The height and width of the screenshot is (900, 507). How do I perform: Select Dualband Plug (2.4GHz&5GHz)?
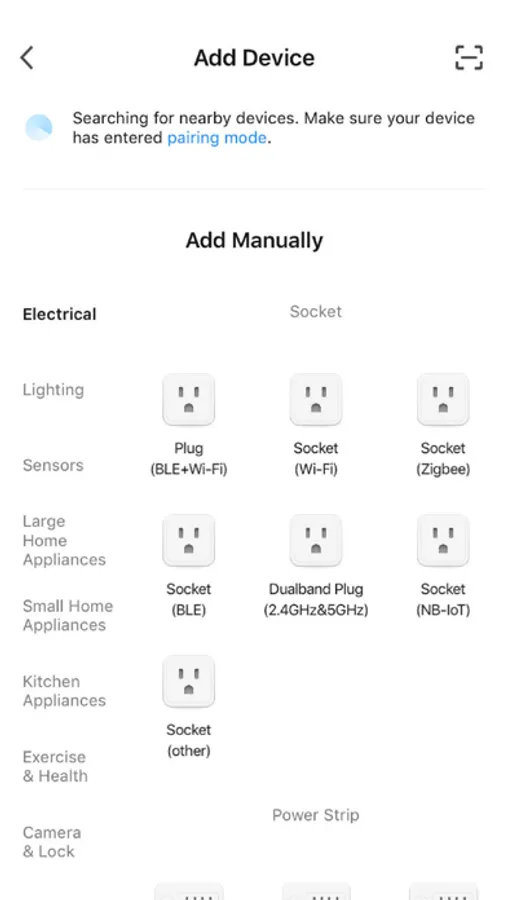coord(316,566)
